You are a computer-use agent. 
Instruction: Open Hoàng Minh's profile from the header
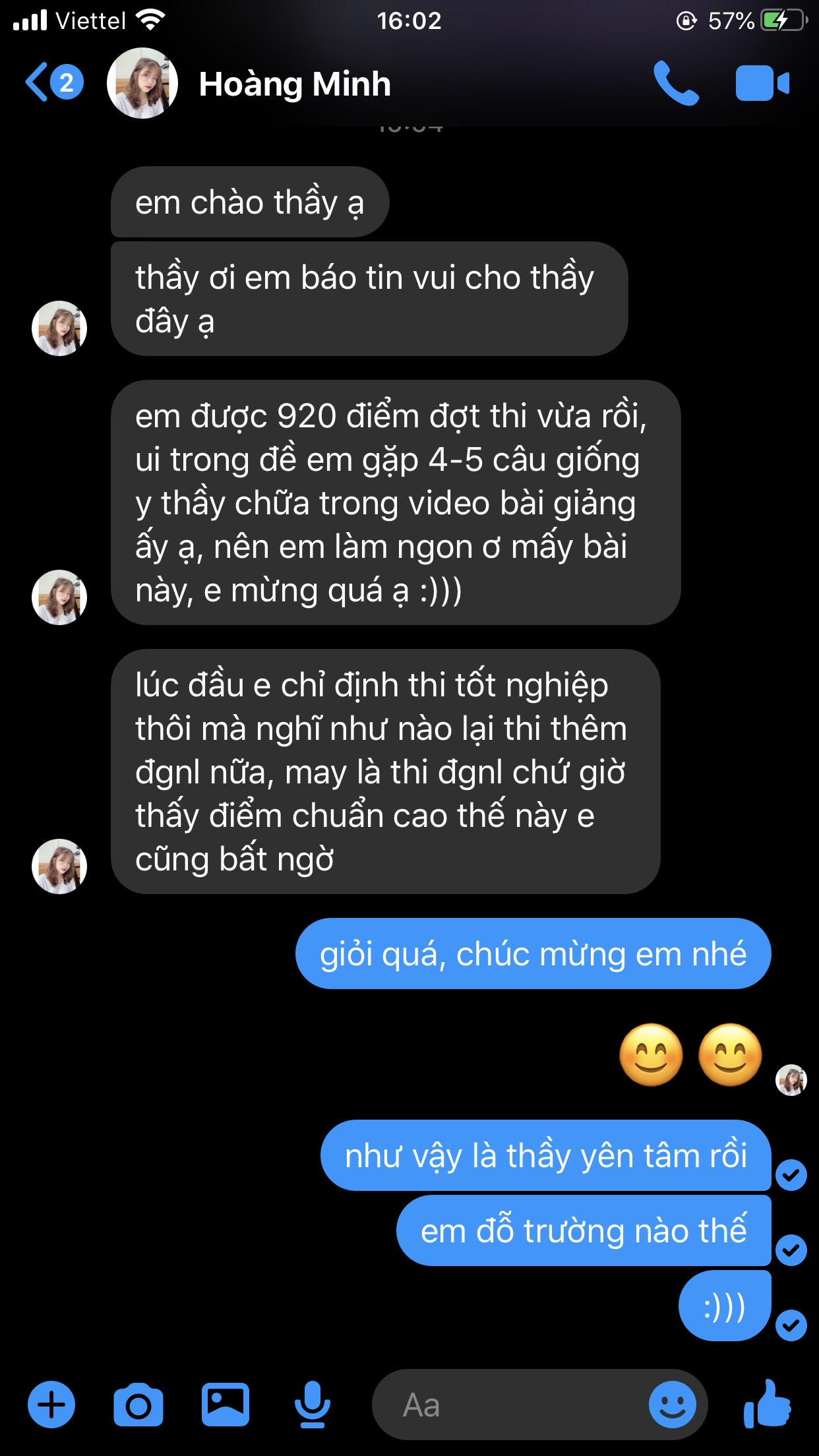294,84
